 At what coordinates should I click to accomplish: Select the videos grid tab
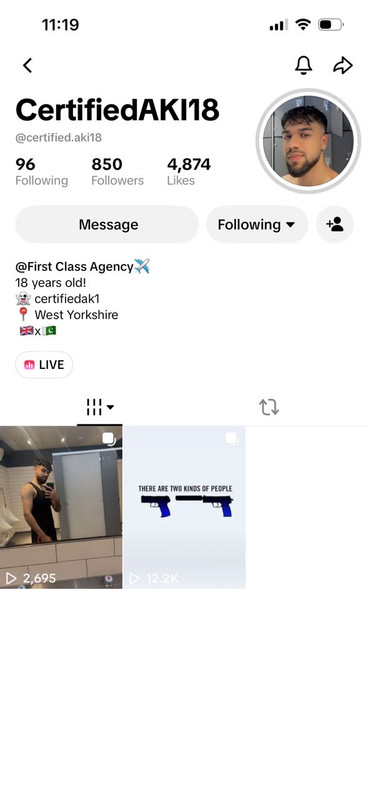point(99,407)
